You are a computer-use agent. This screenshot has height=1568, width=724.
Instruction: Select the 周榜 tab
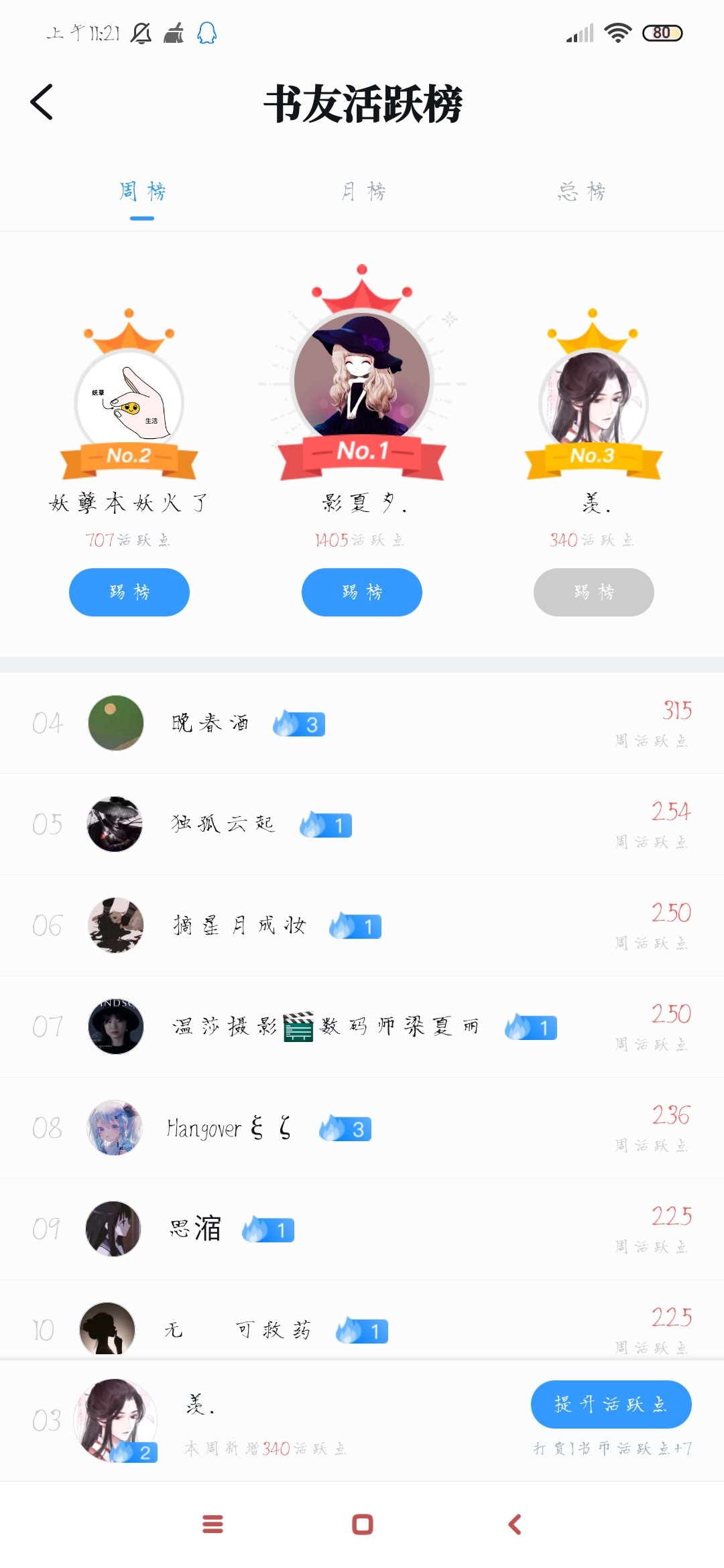[x=142, y=192]
